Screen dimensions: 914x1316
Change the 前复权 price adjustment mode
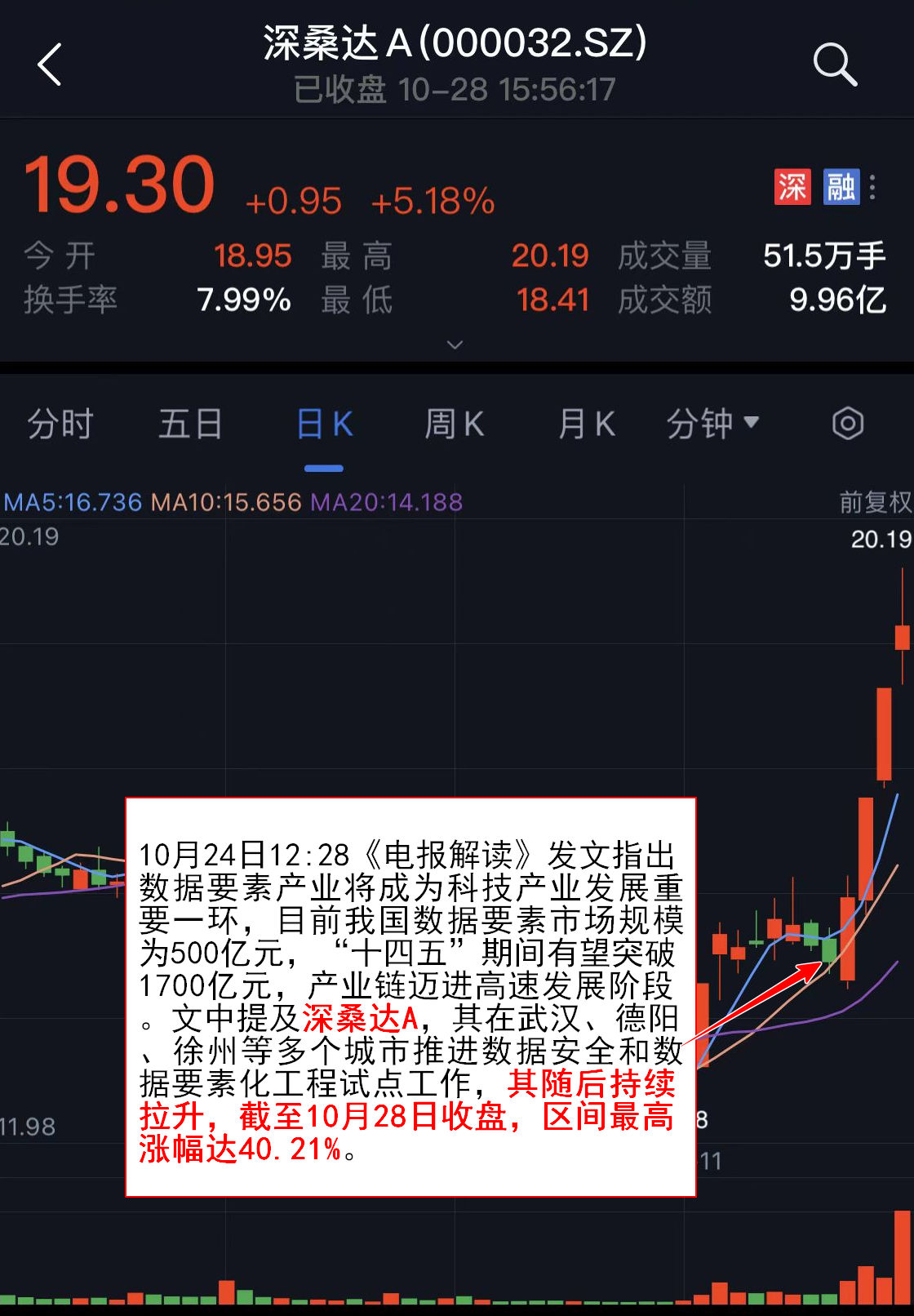(875, 502)
